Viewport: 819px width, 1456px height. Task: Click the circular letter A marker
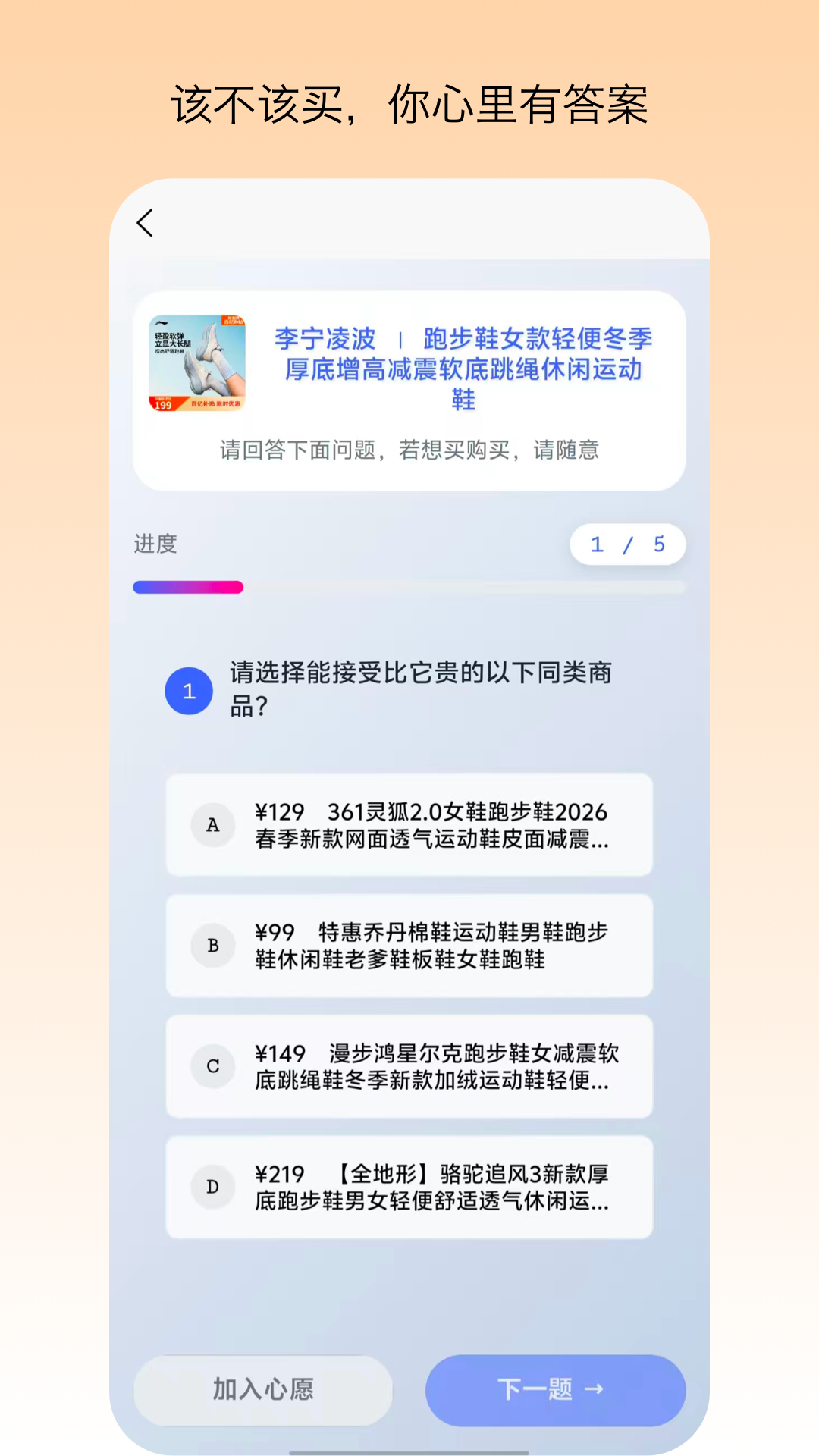[x=213, y=826]
